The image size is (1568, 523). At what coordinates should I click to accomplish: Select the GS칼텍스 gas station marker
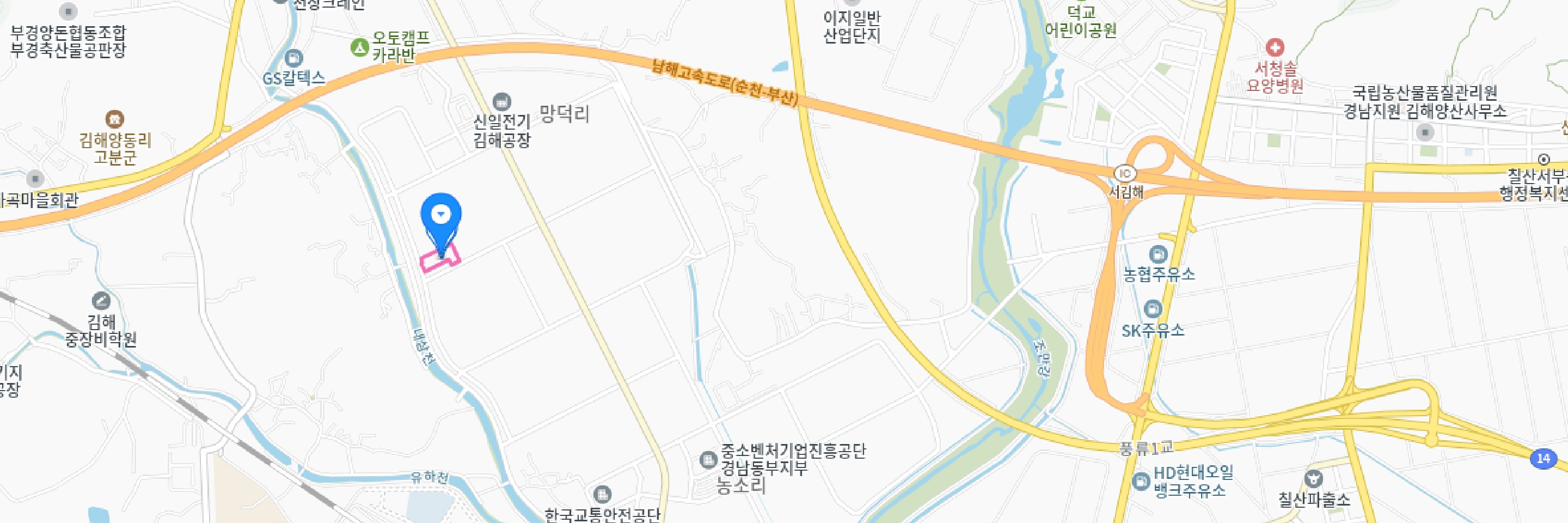293,59
